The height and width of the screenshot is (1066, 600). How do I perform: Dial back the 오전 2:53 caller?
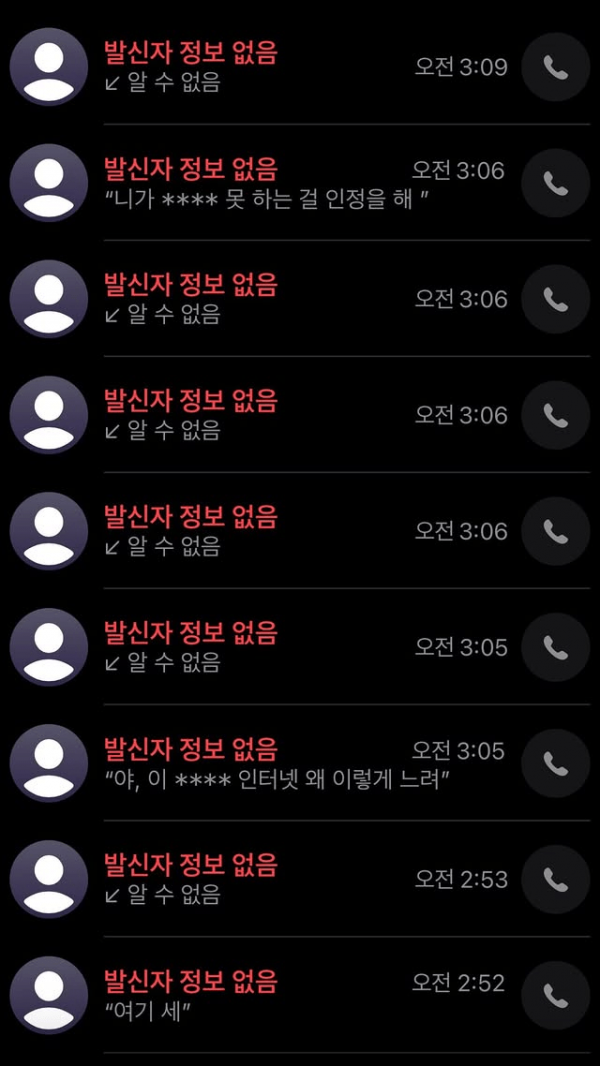(x=555, y=879)
